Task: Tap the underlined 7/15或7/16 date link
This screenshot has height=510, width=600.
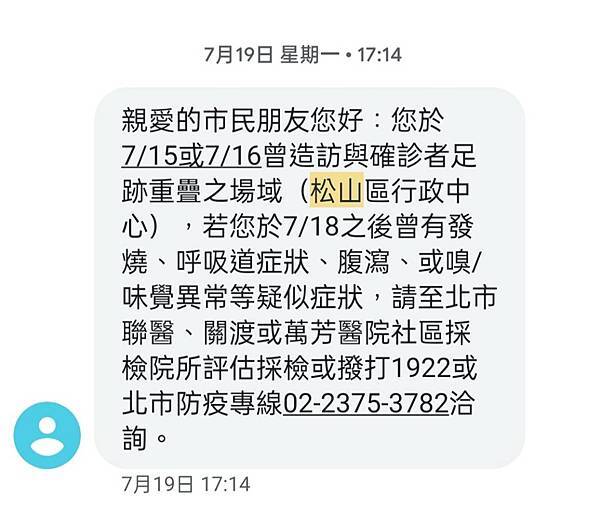Action: pyautogui.click(x=189, y=155)
